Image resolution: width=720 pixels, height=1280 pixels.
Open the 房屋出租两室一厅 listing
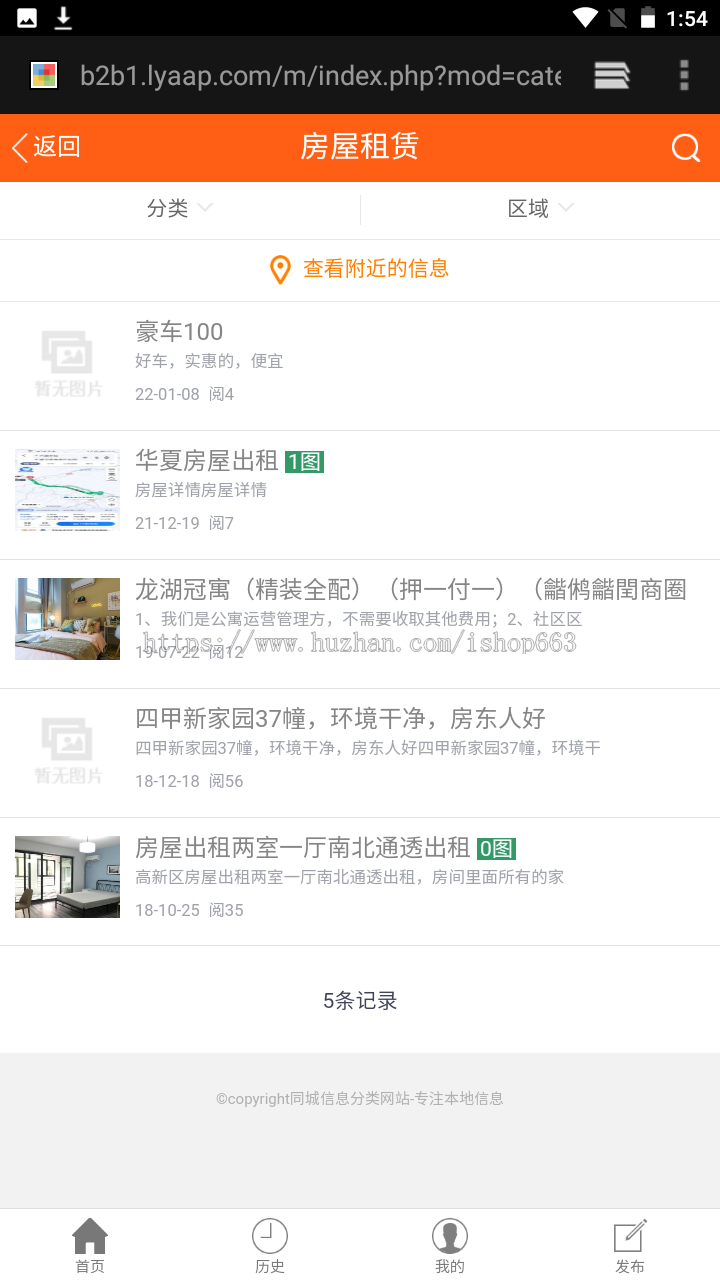(x=302, y=848)
